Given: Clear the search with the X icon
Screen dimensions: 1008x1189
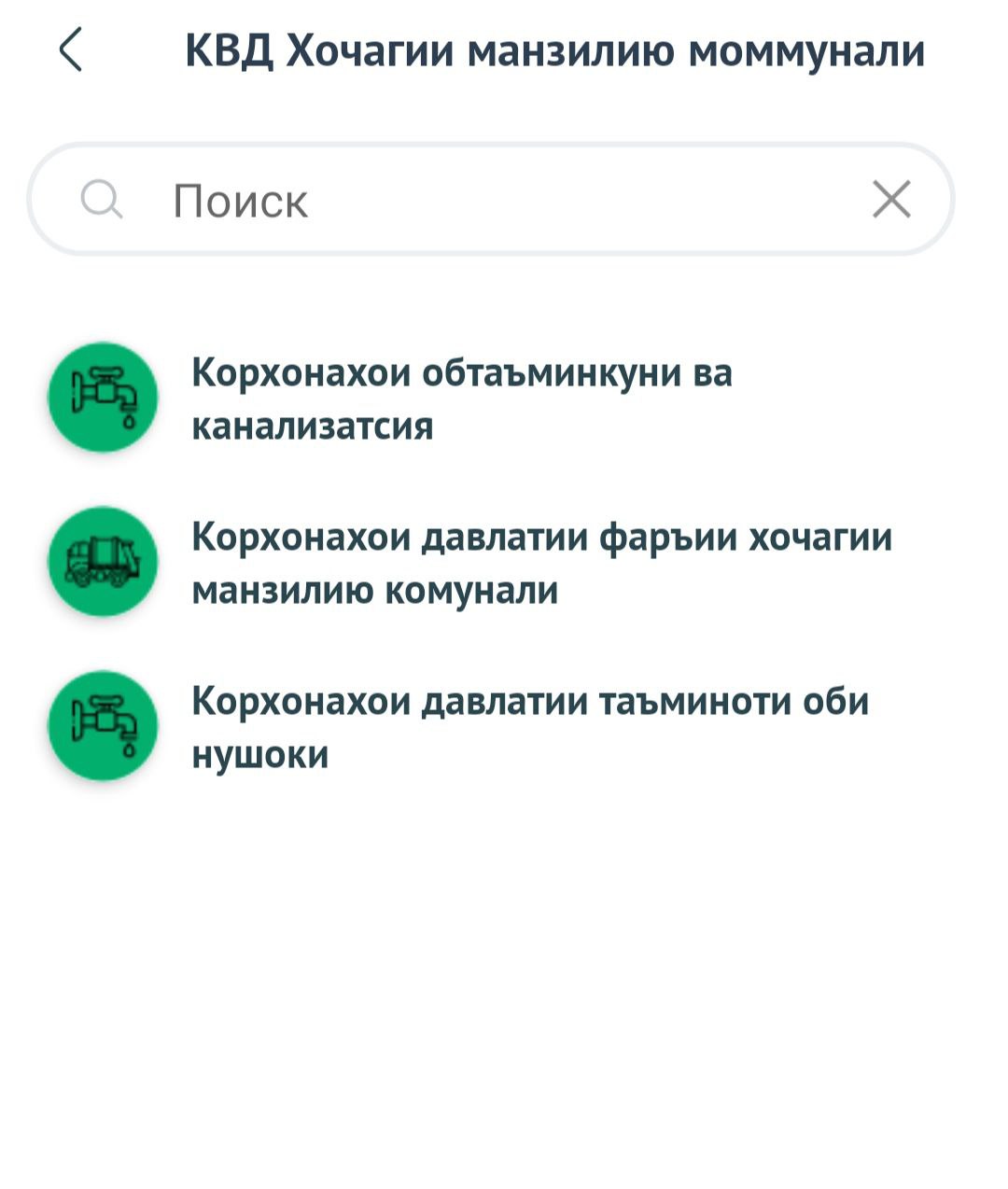Looking at the screenshot, I should [x=891, y=200].
